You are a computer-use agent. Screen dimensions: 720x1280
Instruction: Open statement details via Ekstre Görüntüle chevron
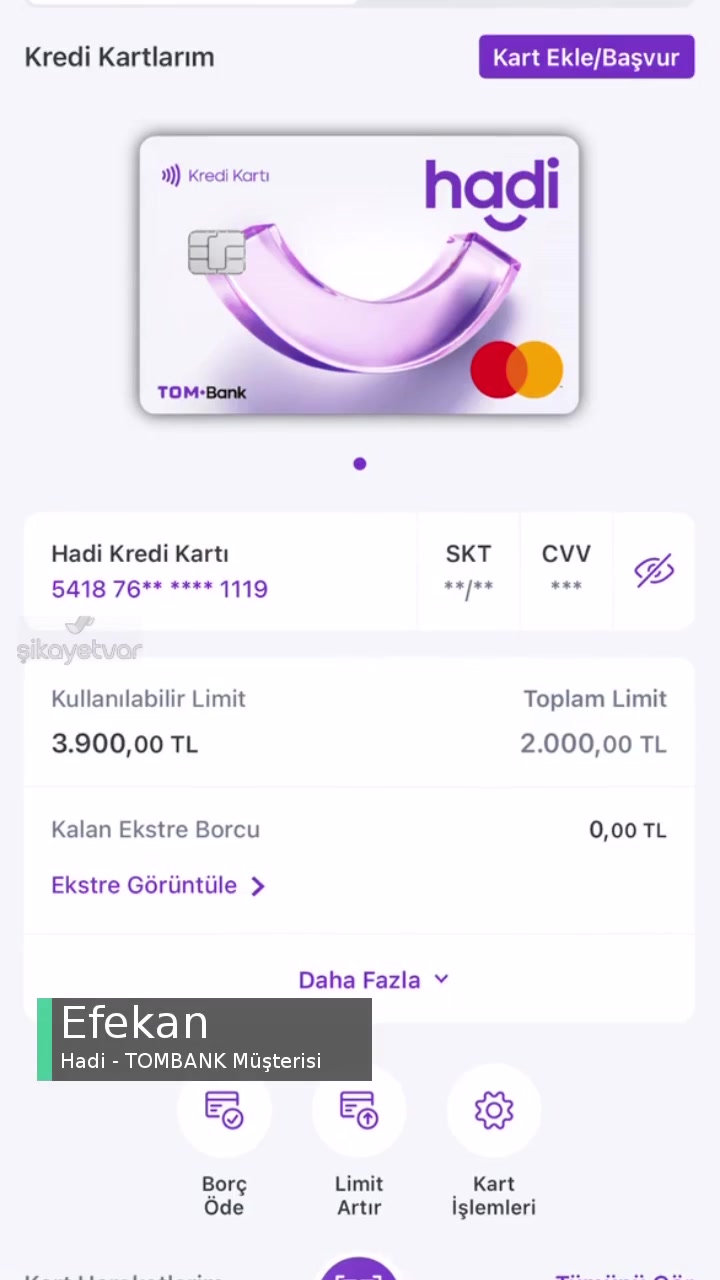(258, 886)
